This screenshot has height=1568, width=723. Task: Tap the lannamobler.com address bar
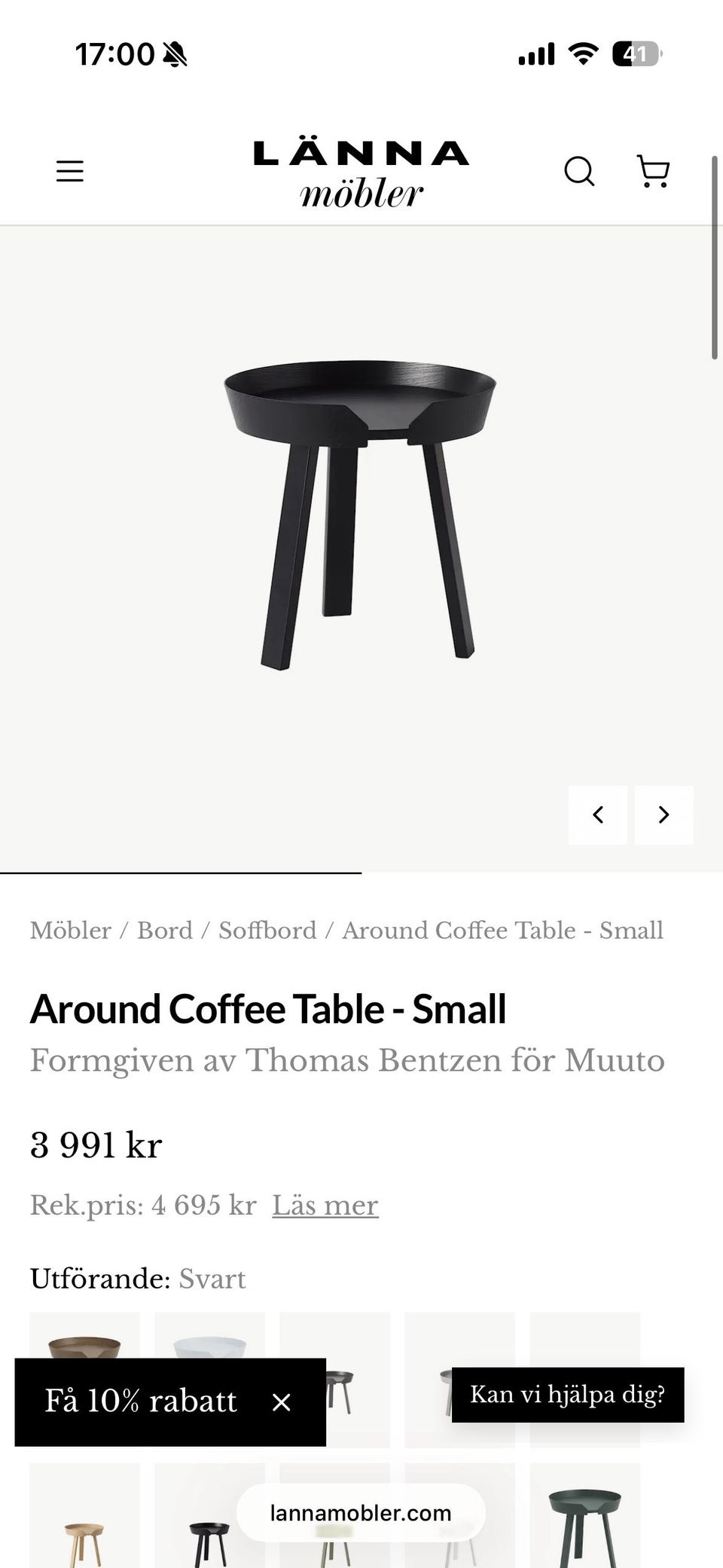(361, 1513)
